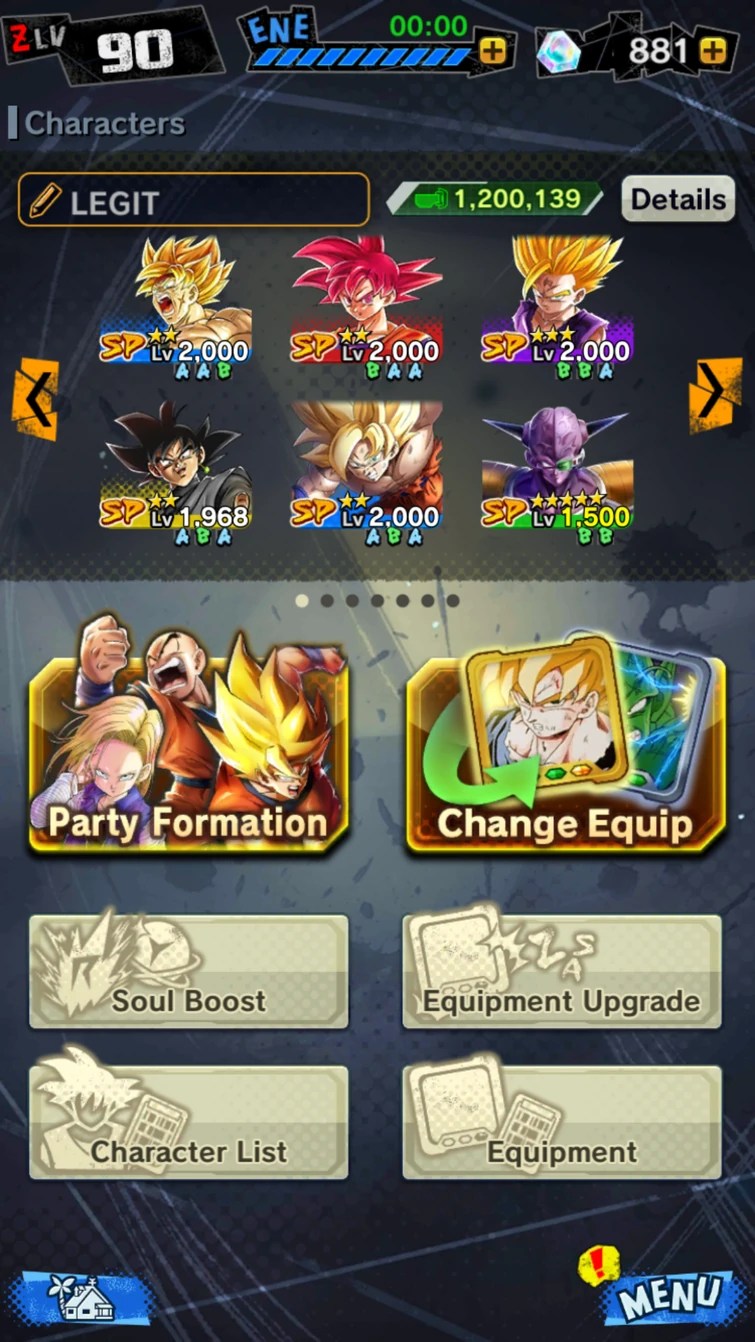Open Equipment Upgrade
This screenshot has width=755, height=1342.
coord(562,971)
